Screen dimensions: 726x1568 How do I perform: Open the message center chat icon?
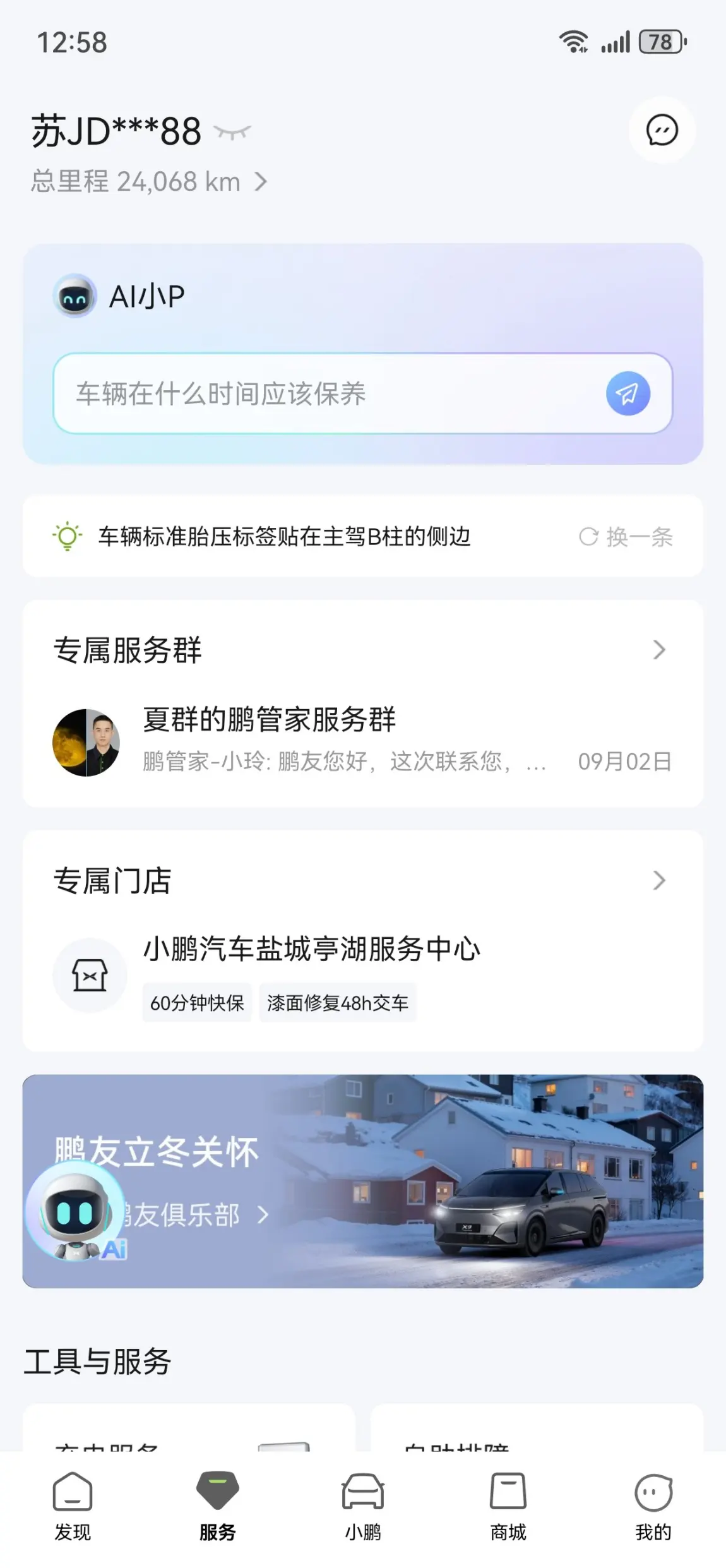click(x=662, y=131)
